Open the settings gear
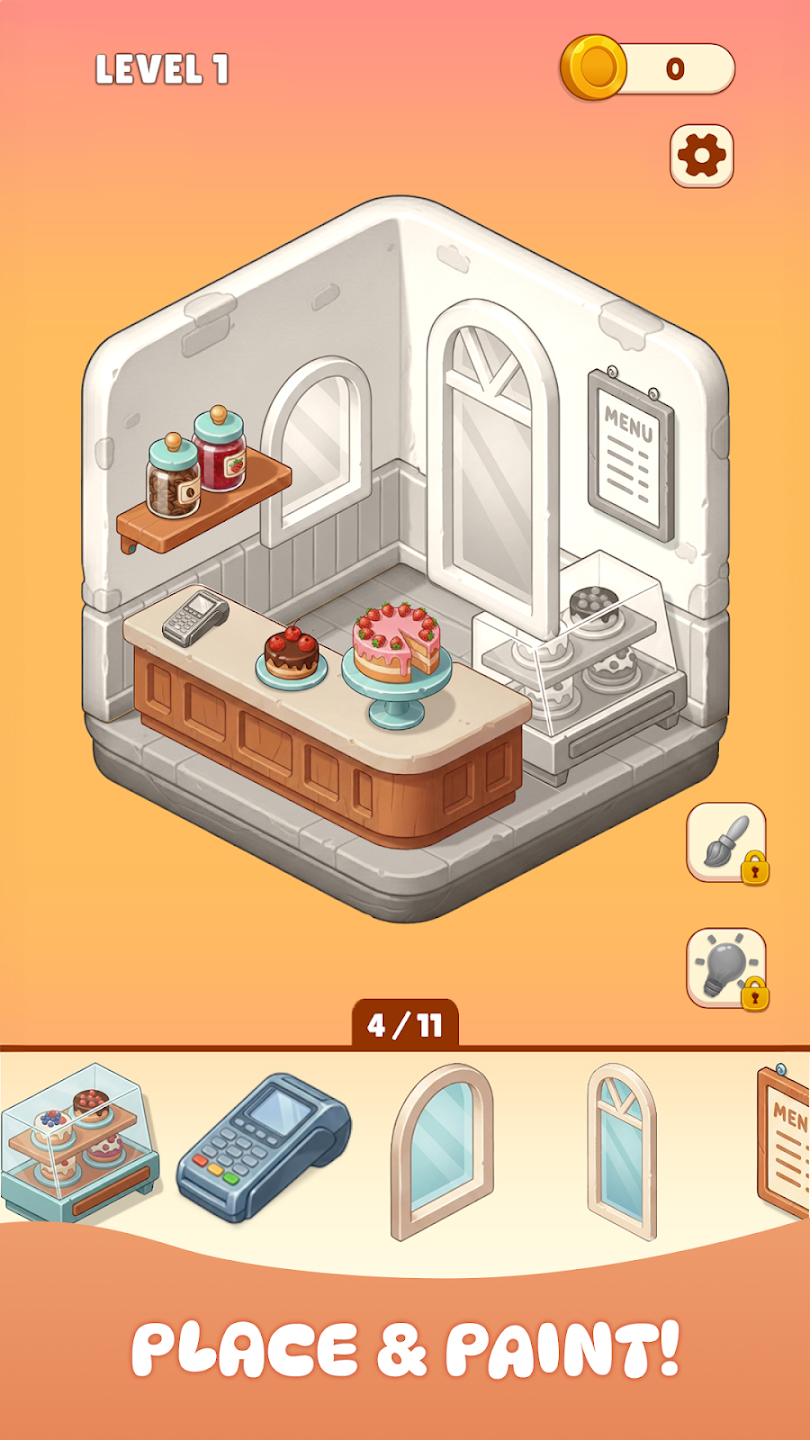 tap(701, 155)
